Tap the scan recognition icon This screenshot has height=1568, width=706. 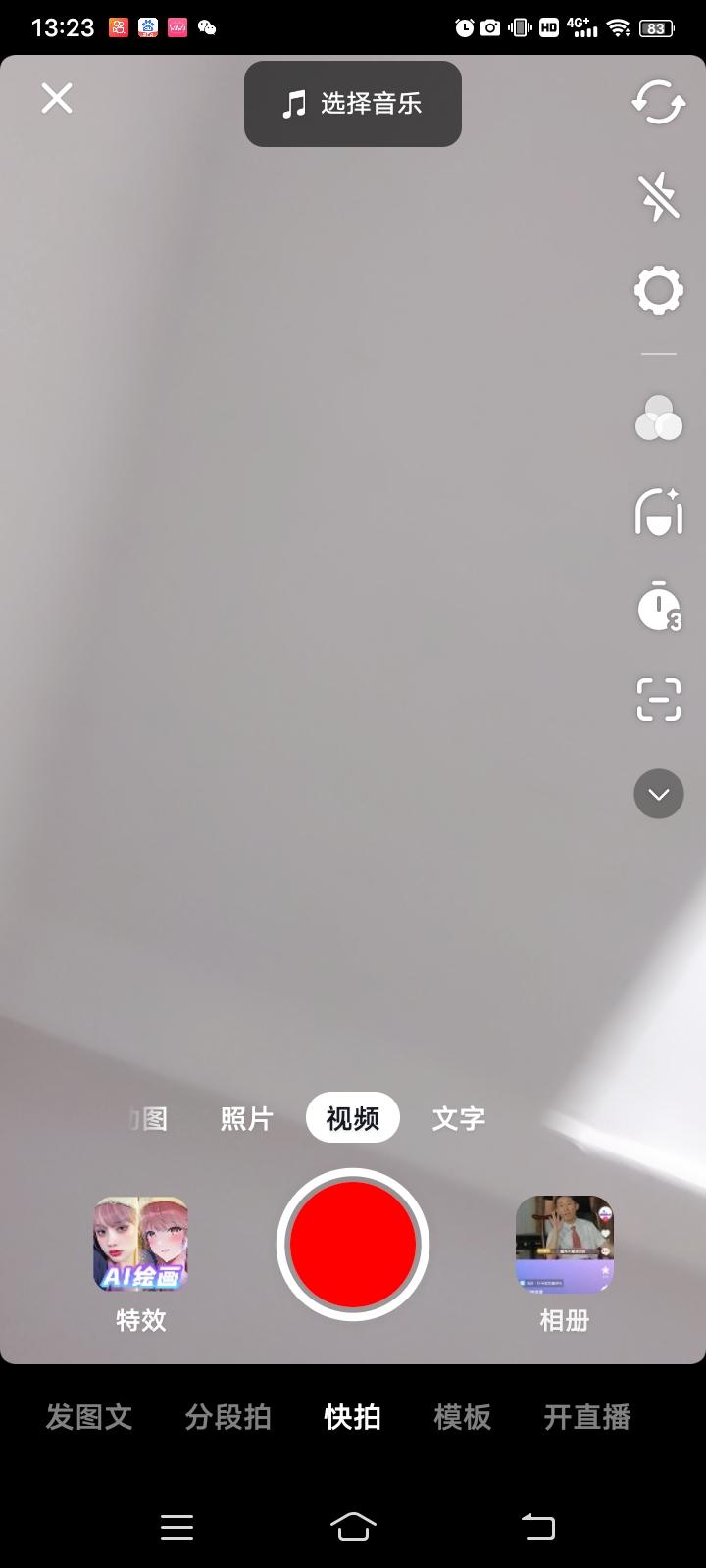(657, 698)
